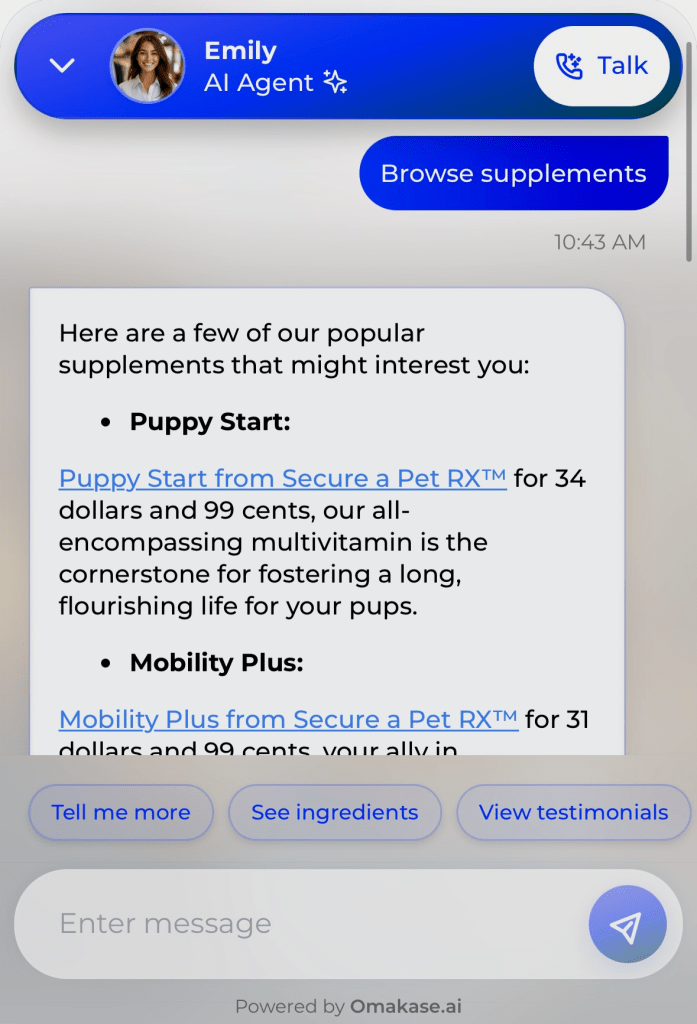The height and width of the screenshot is (1024, 697).
Task: Start a voice call with Talk
Action: (x=602, y=66)
